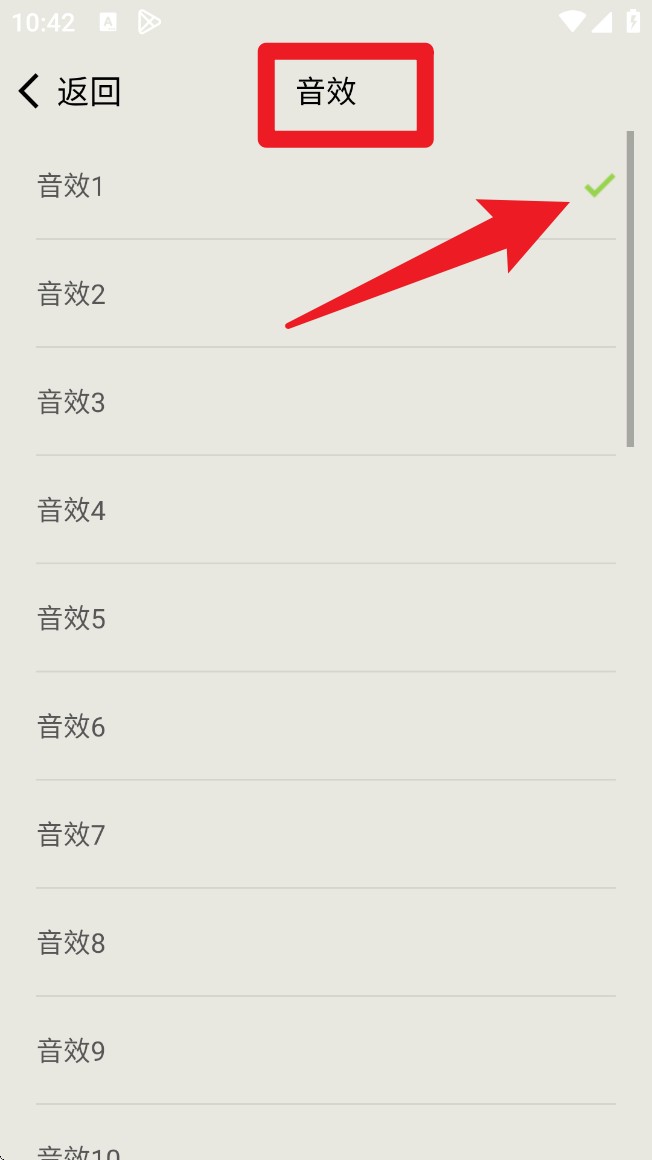
Task: Go back with the 返回 button
Action: [x=70, y=92]
